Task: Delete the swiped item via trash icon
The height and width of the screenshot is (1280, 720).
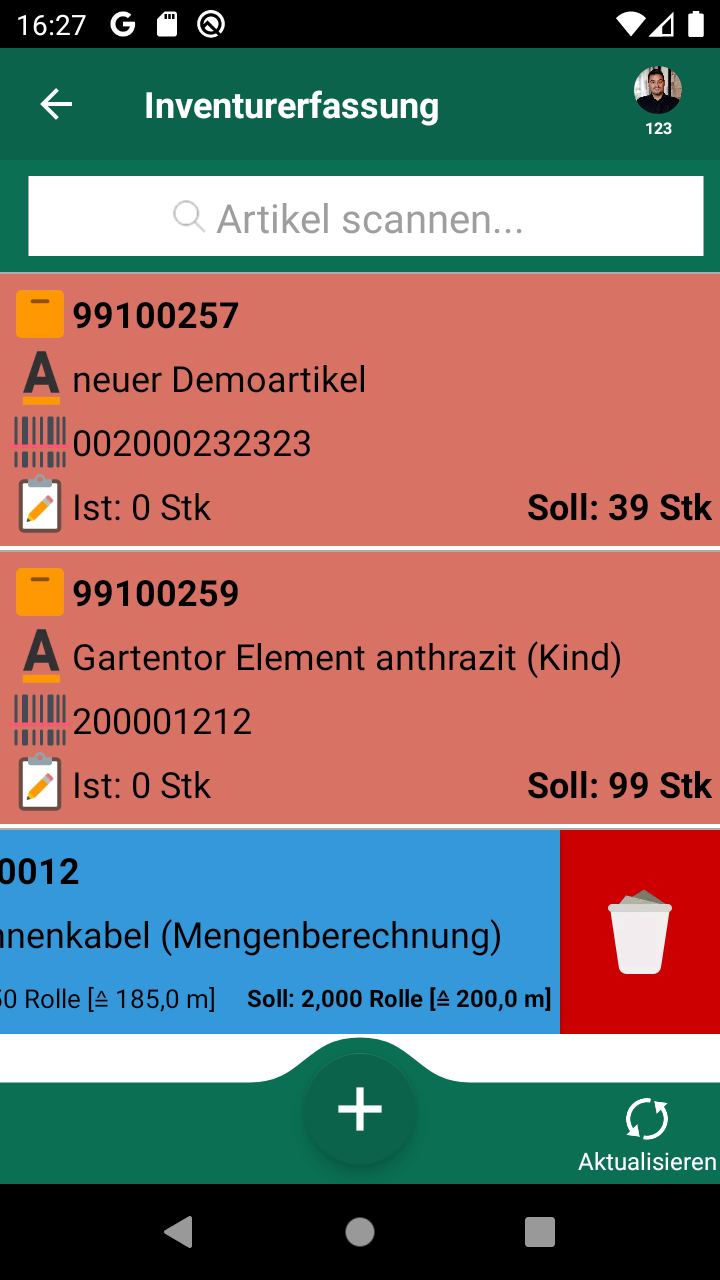Action: (640, 932)
